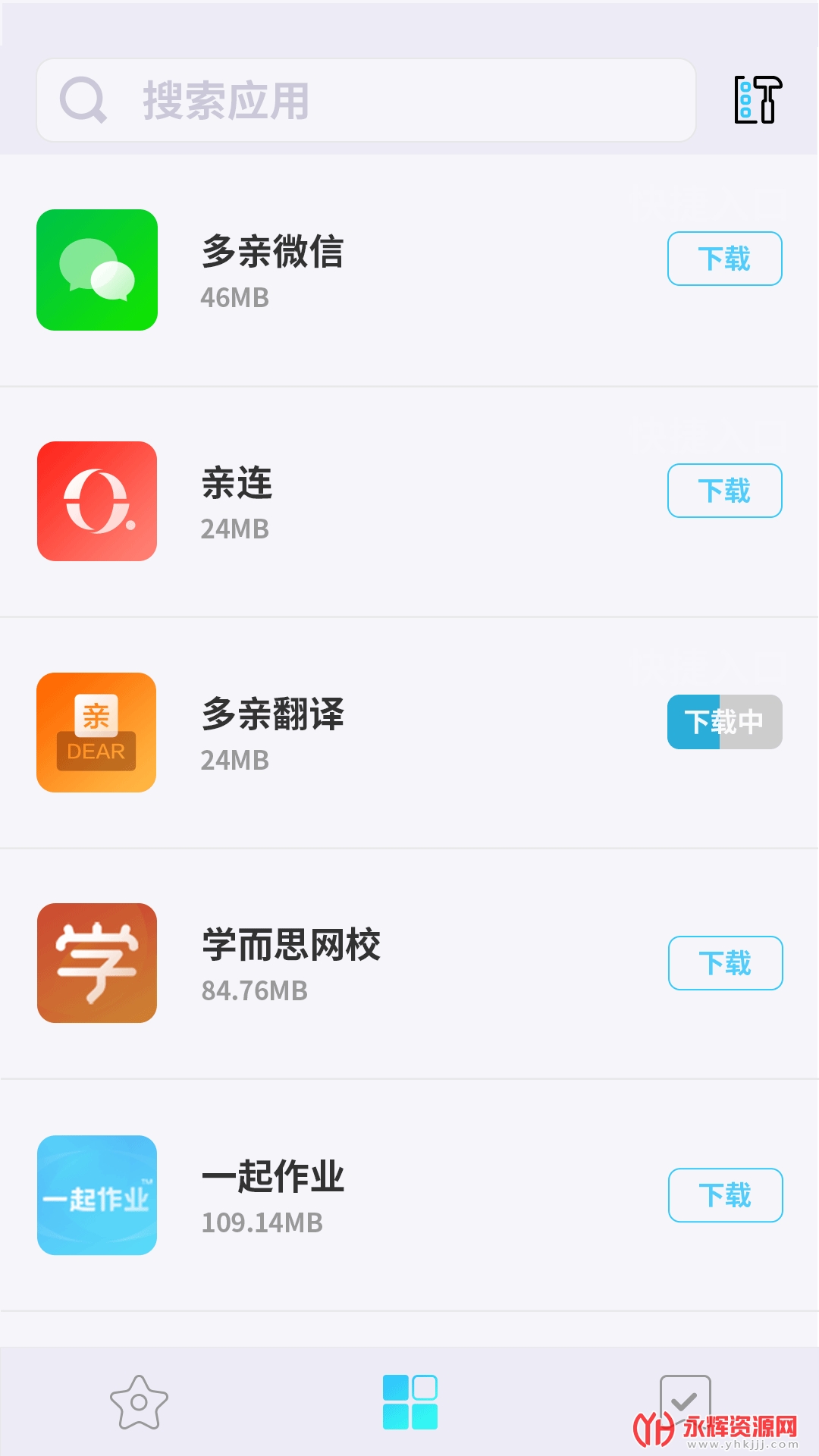The image size is (819, 1456).
Task: Switch to the star favorites tab
Action: pos(139,1402)
